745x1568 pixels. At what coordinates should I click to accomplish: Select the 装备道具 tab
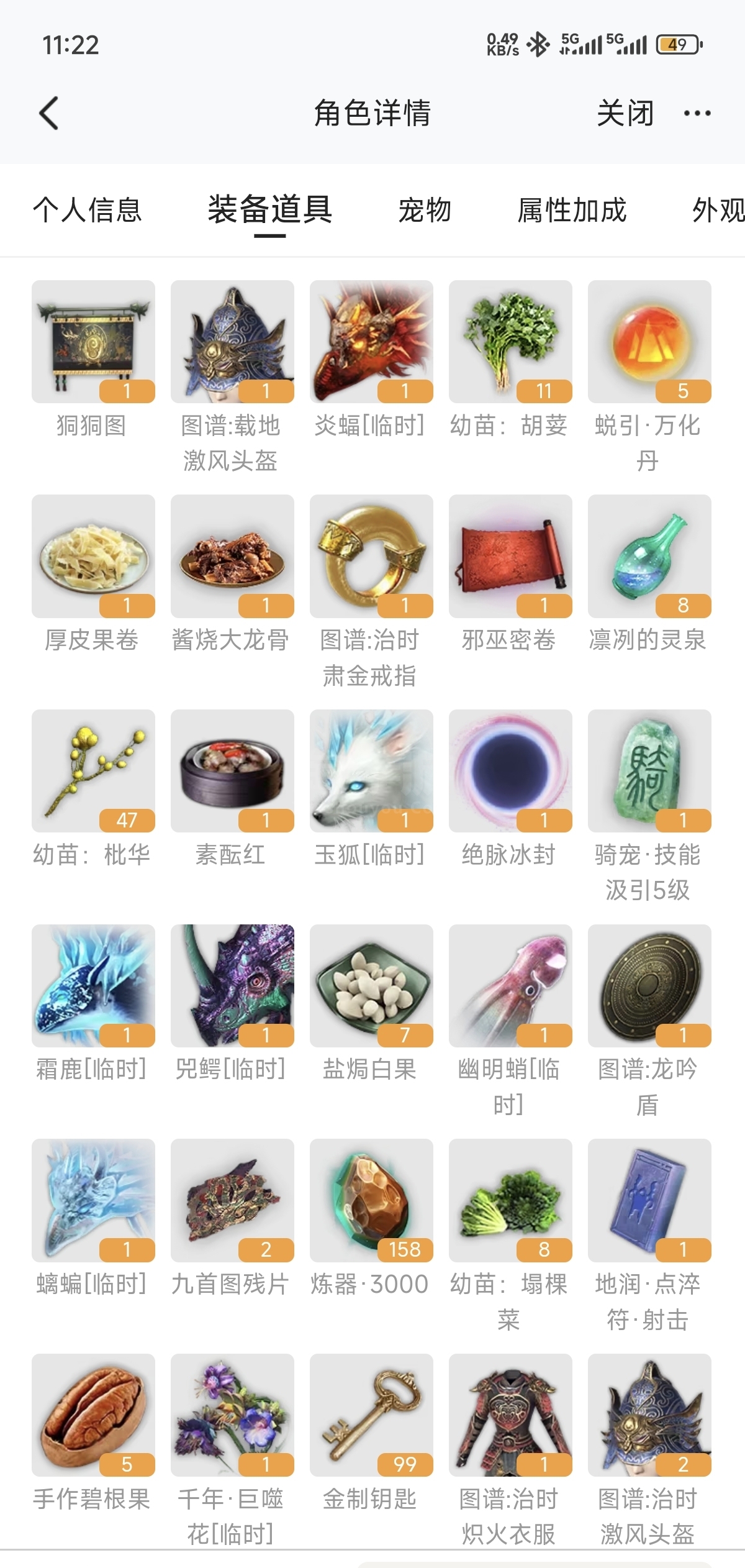270,210
